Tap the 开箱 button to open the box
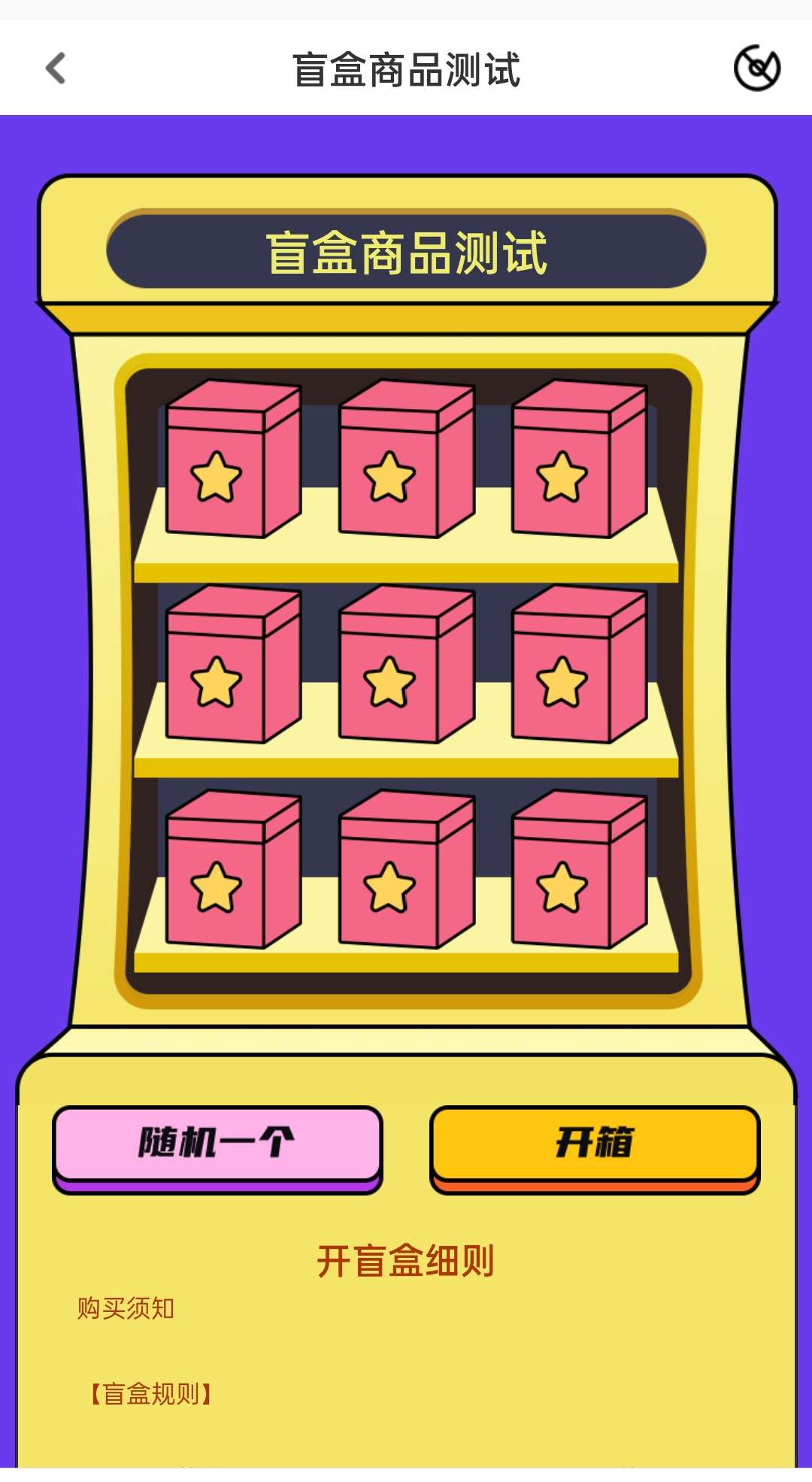This screenshot has width=812, height=1482. point(595,1144)
